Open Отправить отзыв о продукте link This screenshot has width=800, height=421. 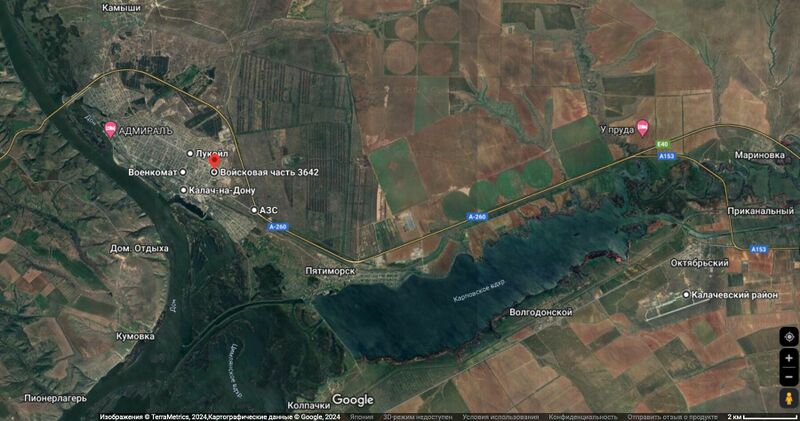pos(672,416)
